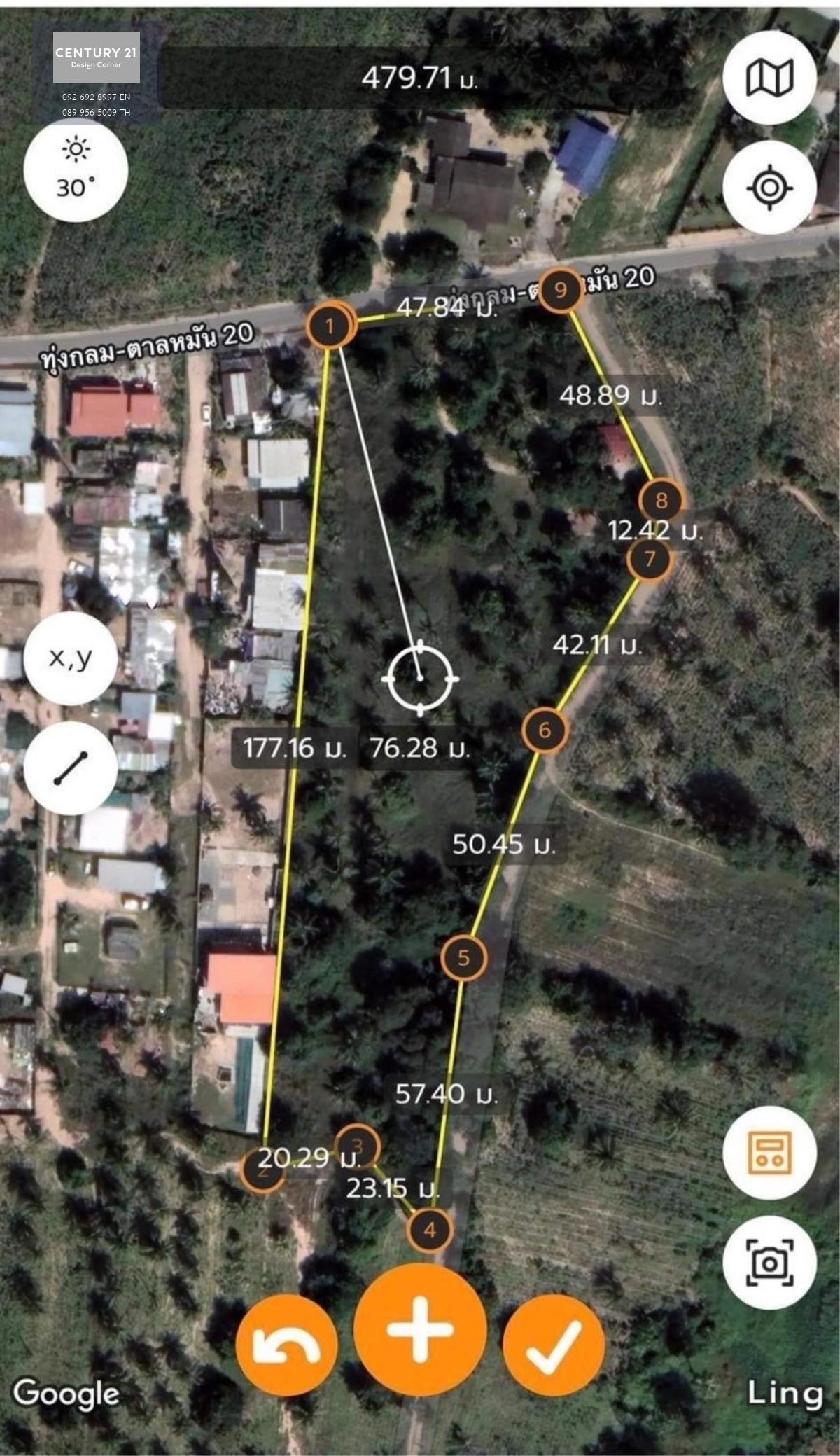Image resolution: width=840 pixels, height=1456 pixels.
Task: Center map on my current location
Action: [769, 187]
